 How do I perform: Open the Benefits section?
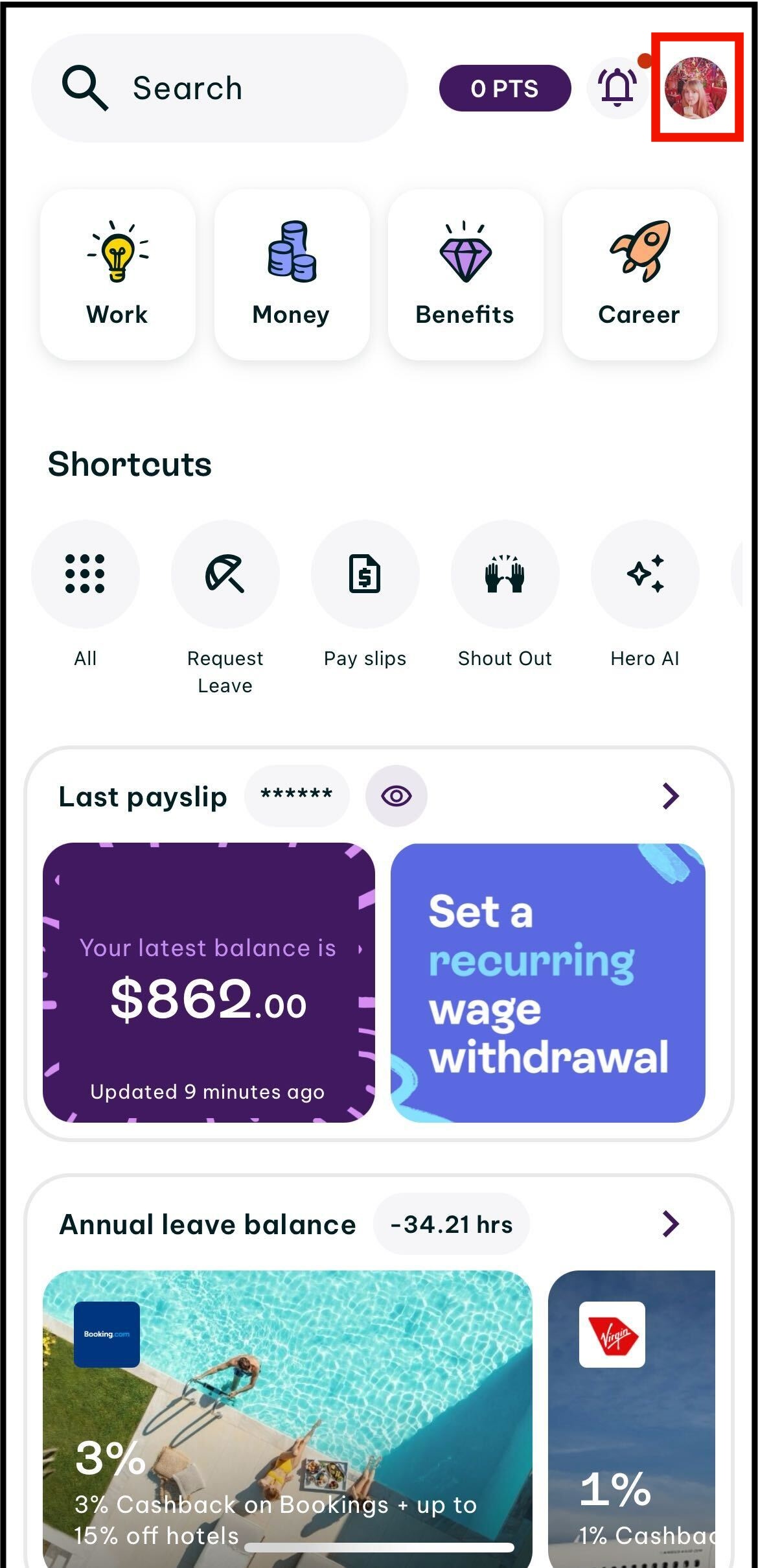tap(465, 275)
